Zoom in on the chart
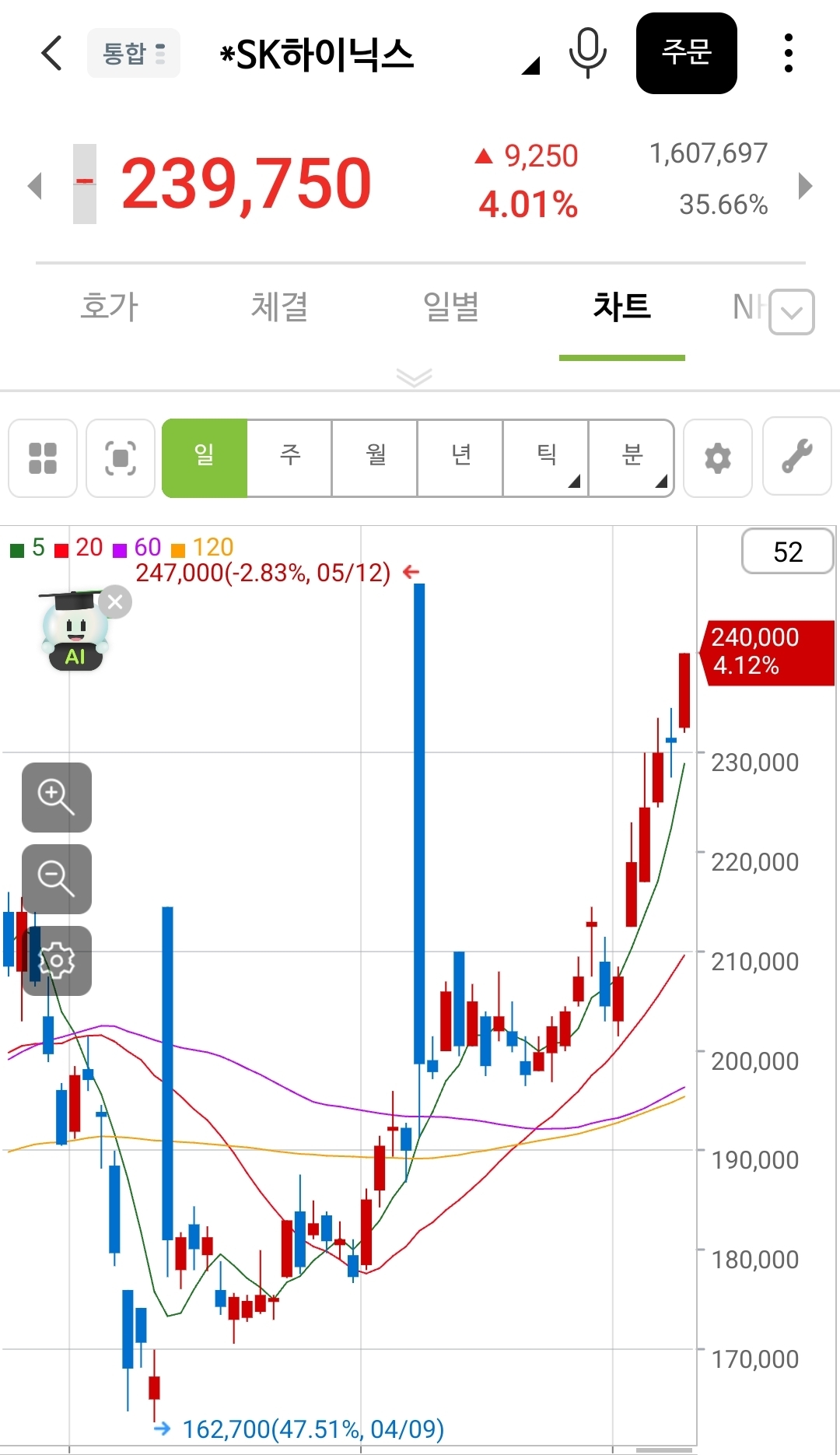840x1455 pixels. click(57, 797)
